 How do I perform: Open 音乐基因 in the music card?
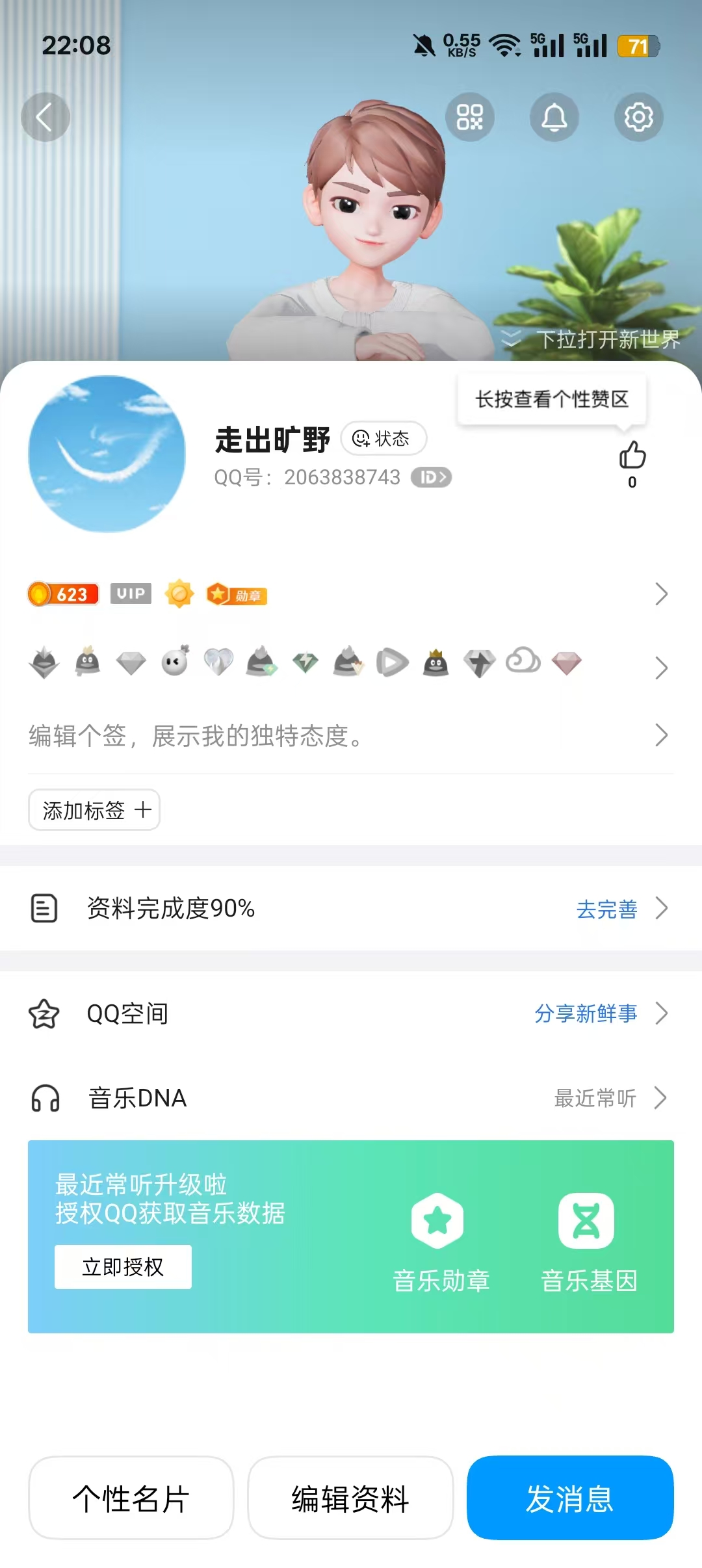point(588,1242)
